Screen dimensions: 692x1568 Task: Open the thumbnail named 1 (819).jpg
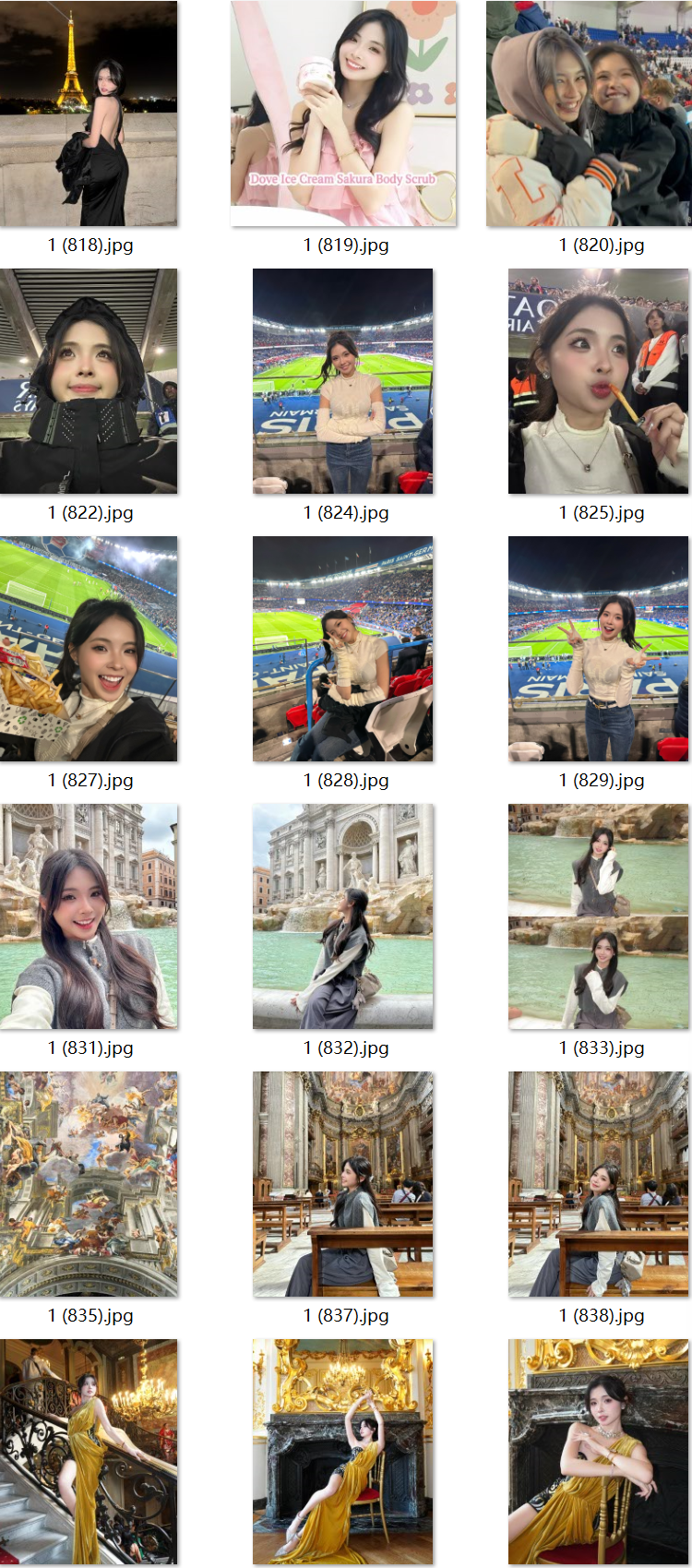(343, 114)
